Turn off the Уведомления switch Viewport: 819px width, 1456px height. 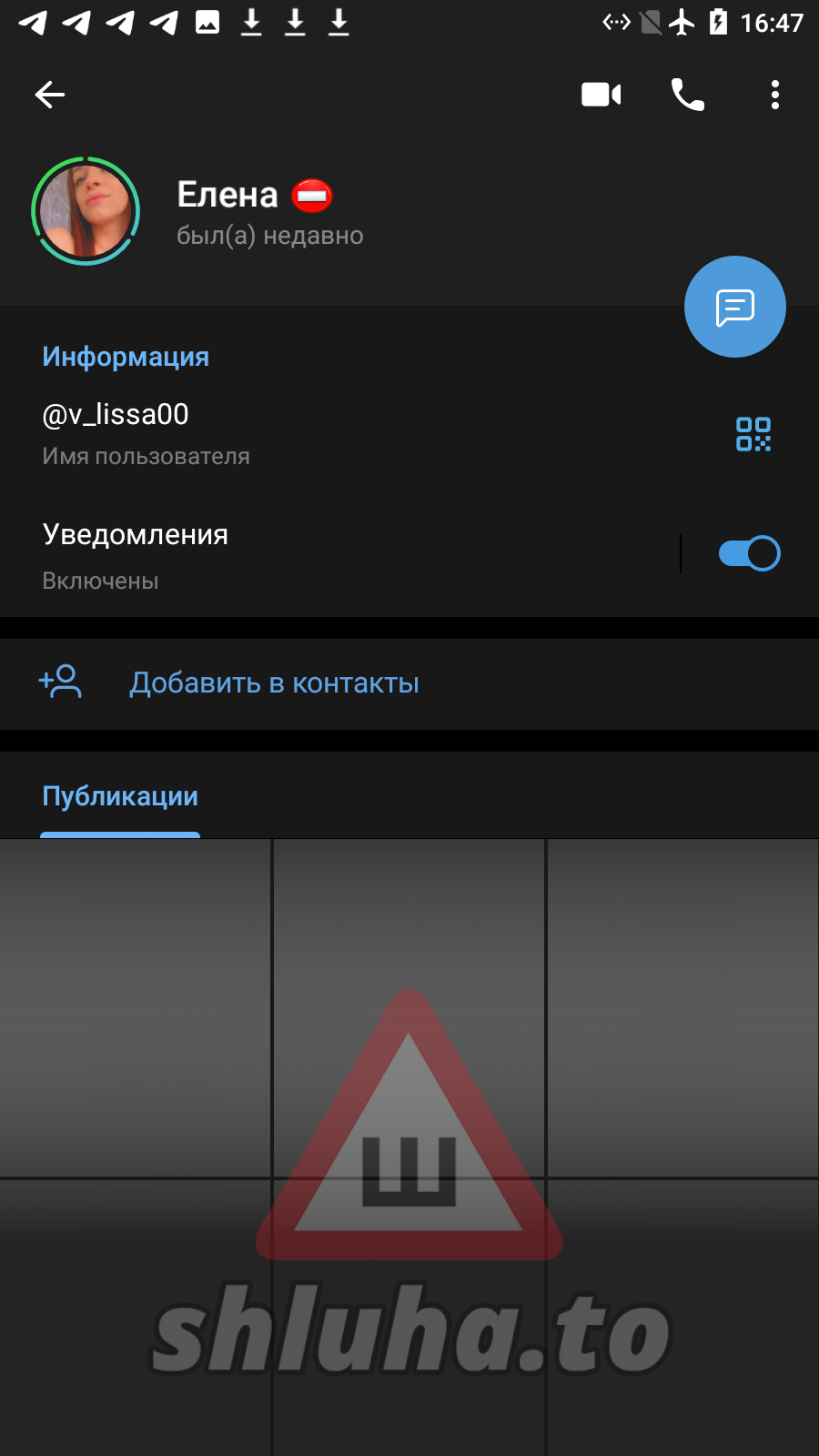tap(749, 553)
